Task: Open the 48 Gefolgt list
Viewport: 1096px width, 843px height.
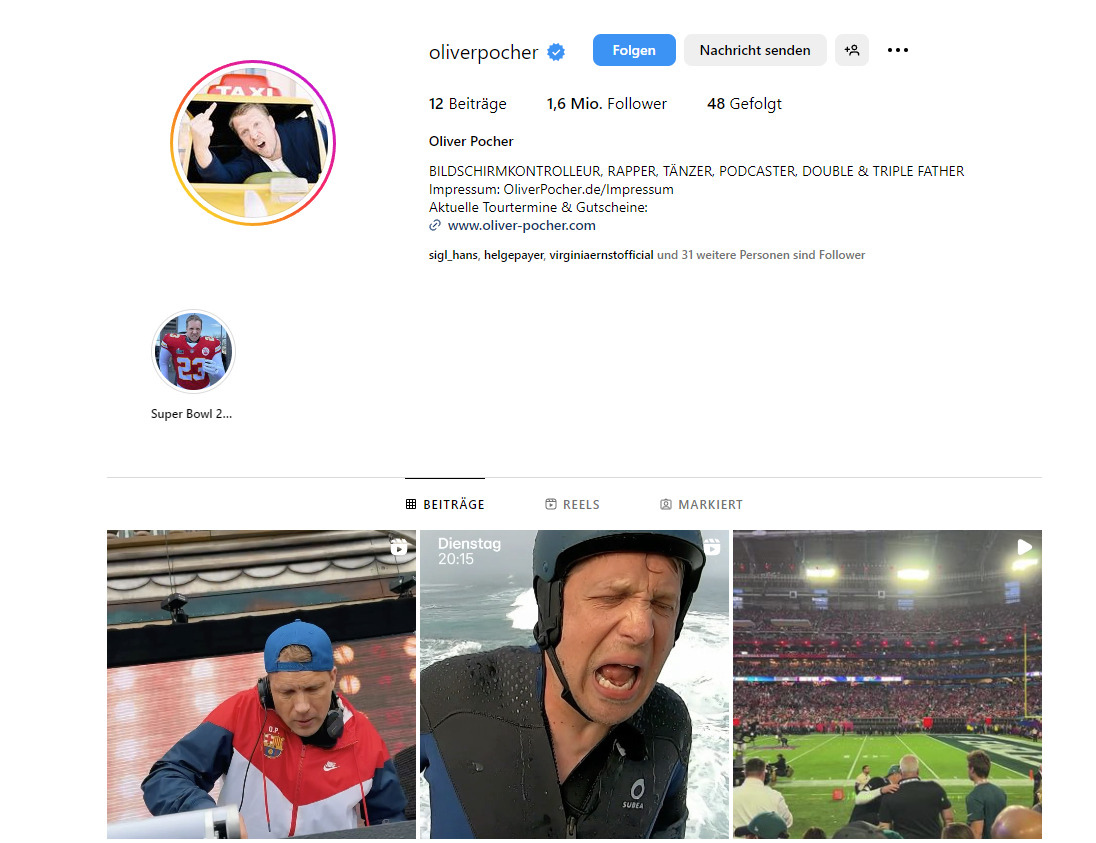Action: coord(744,104)
